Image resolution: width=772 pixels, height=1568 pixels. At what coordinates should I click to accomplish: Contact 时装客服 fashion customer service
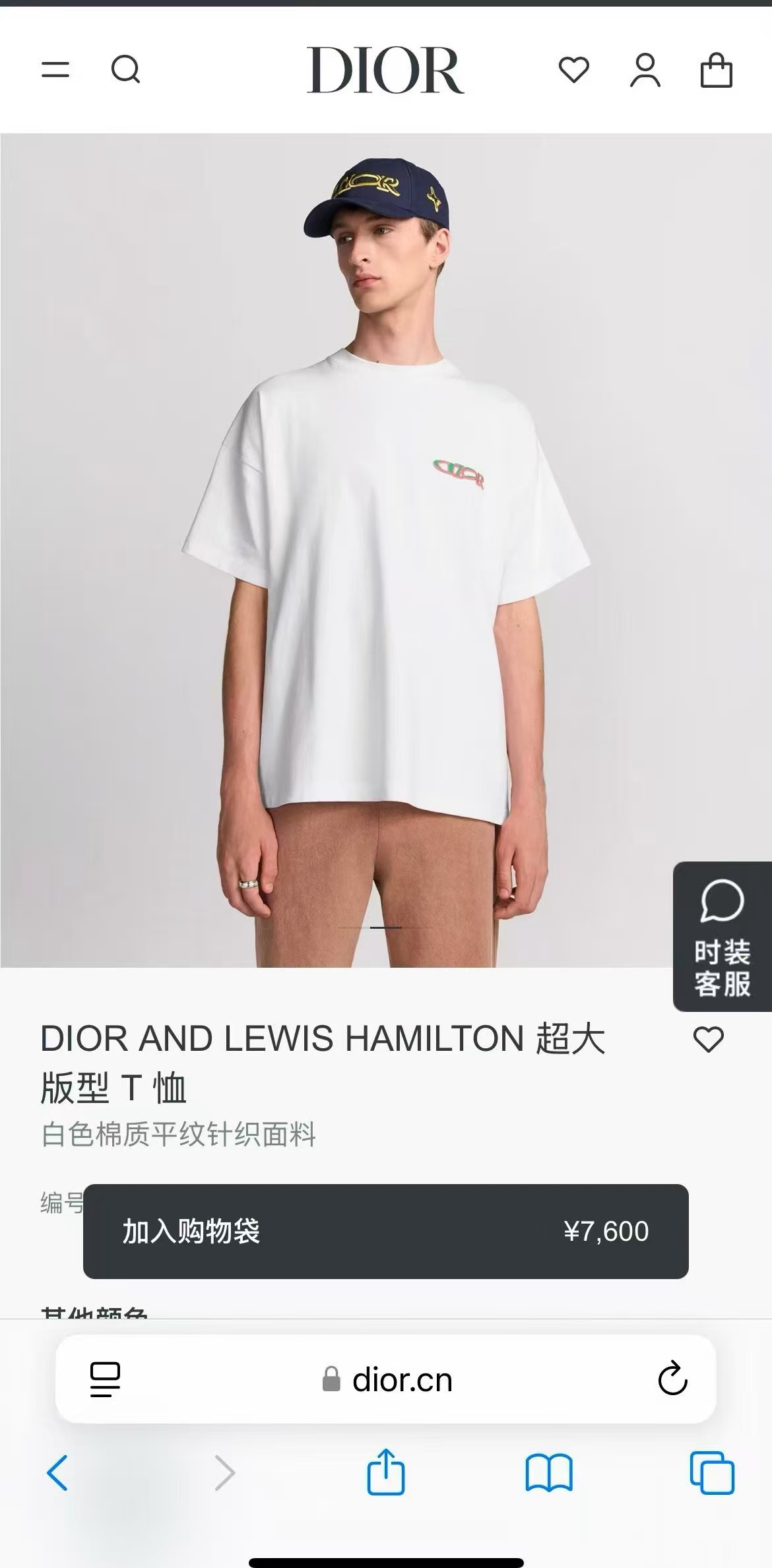pos(722,936)
